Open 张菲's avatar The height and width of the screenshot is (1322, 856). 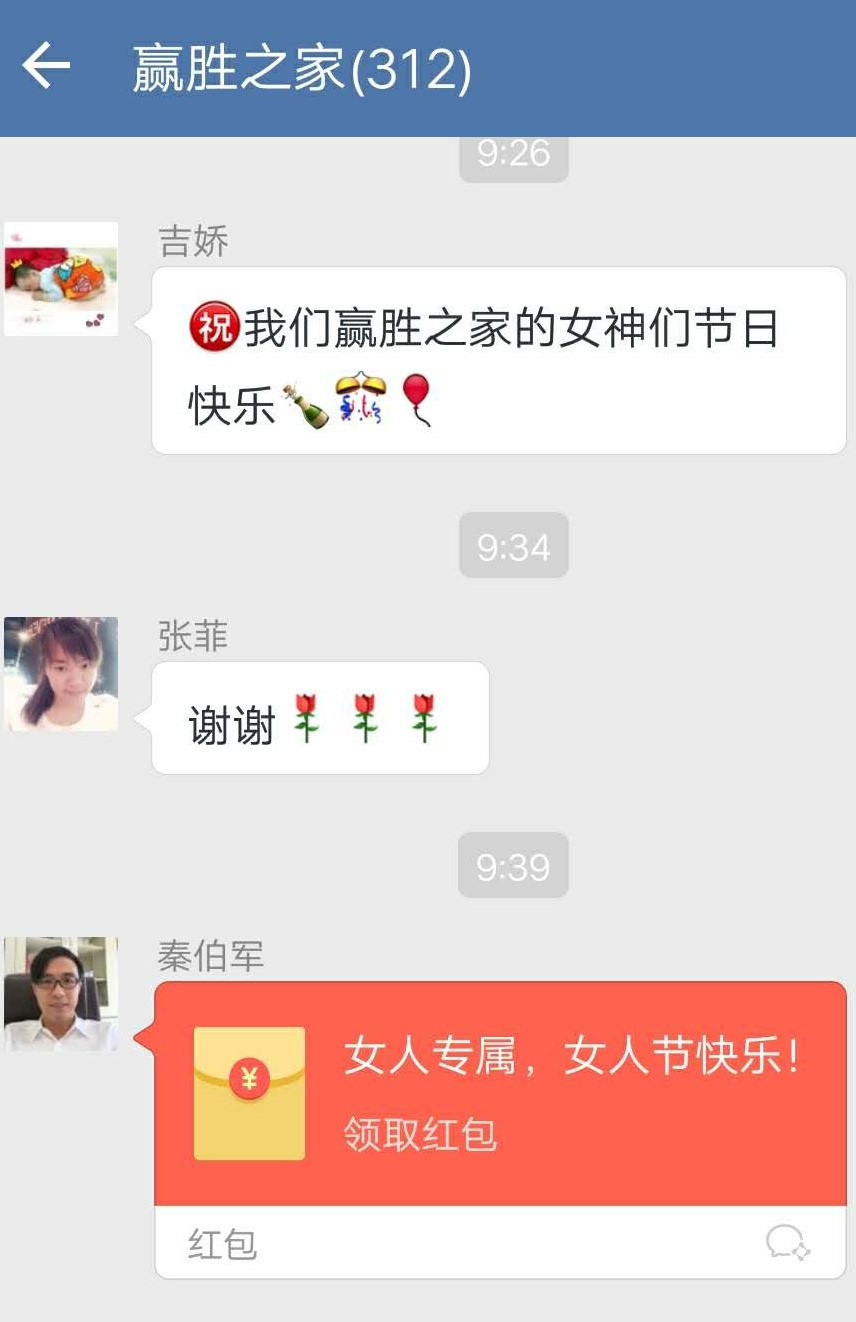click(61, 673)
